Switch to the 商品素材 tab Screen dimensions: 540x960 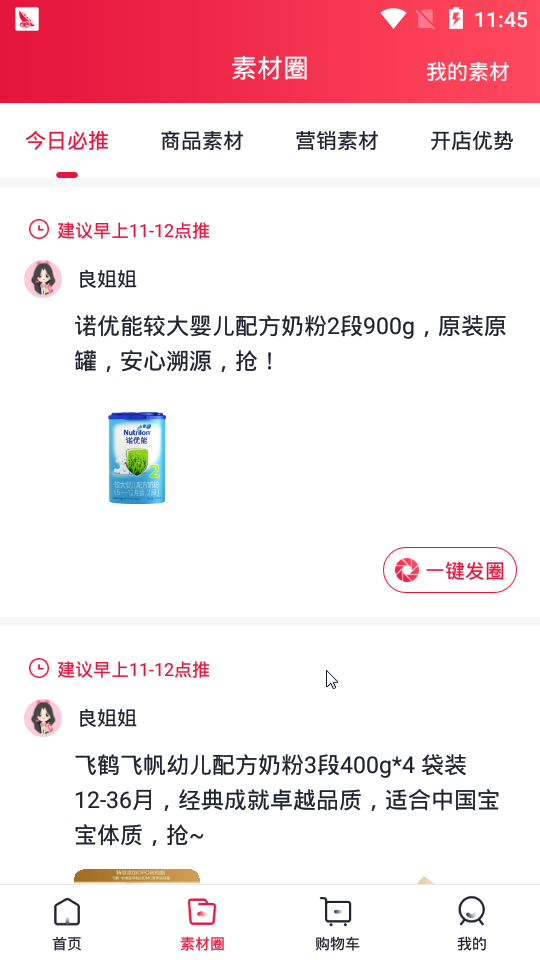coord(202,141)
